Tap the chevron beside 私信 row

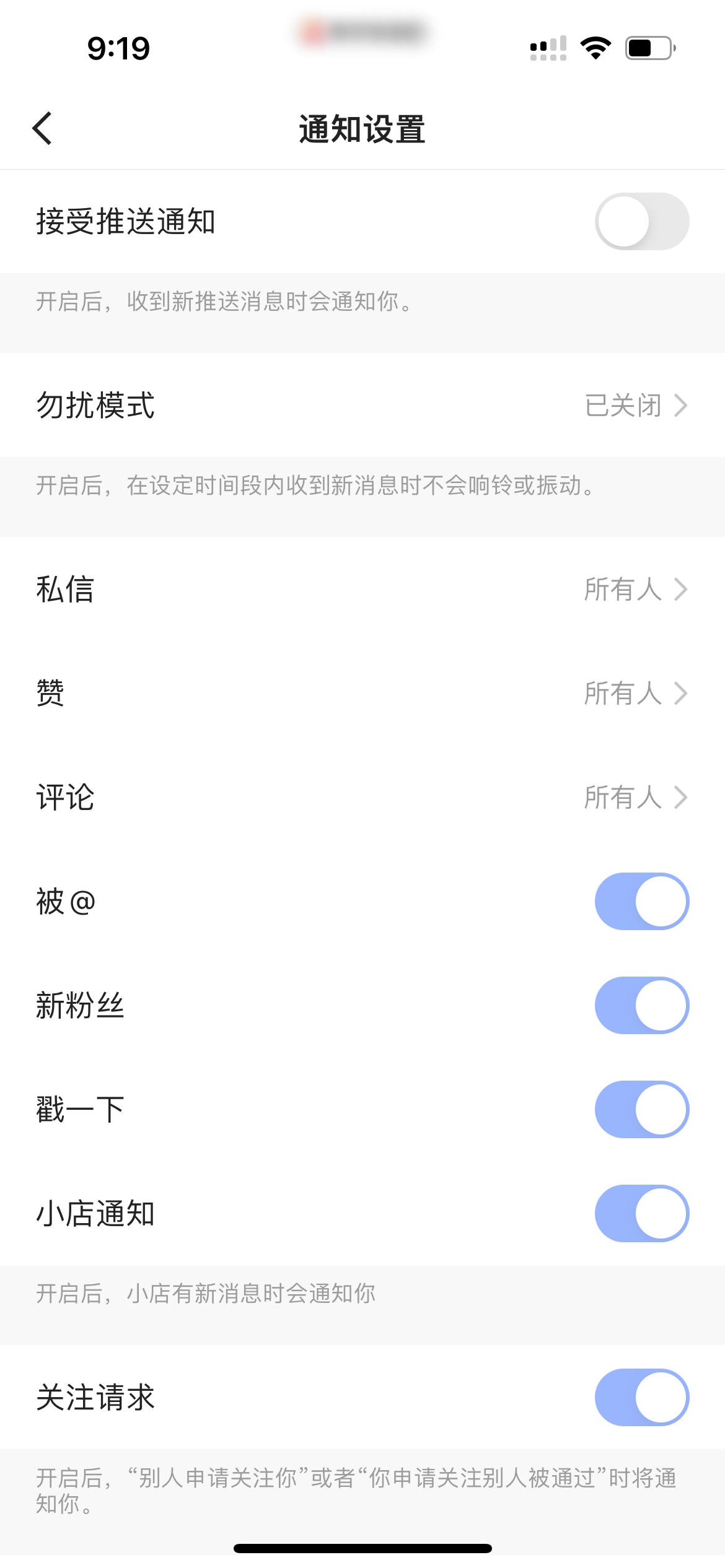pos(682,590)
